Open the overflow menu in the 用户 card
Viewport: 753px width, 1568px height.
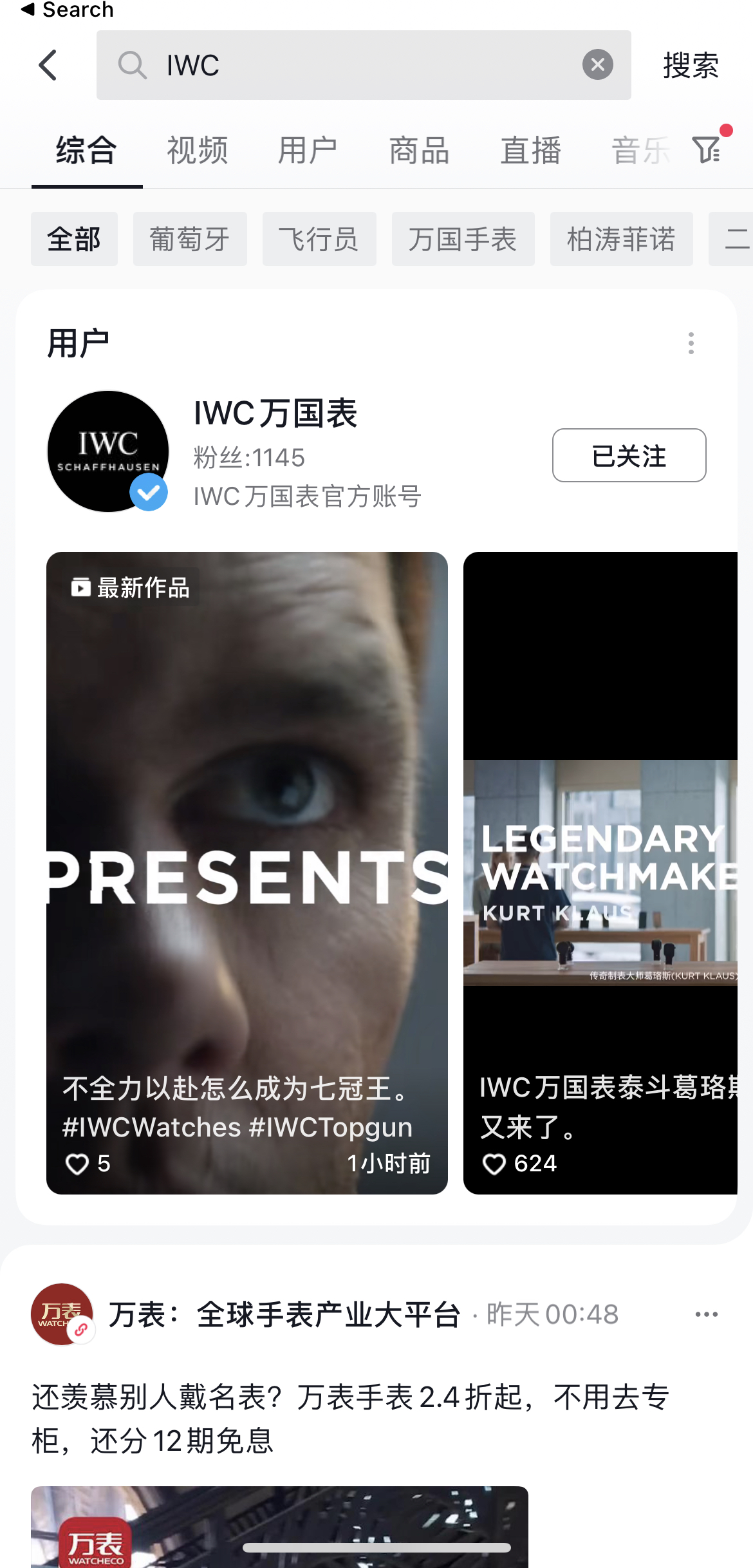click(x=691, y=343)
